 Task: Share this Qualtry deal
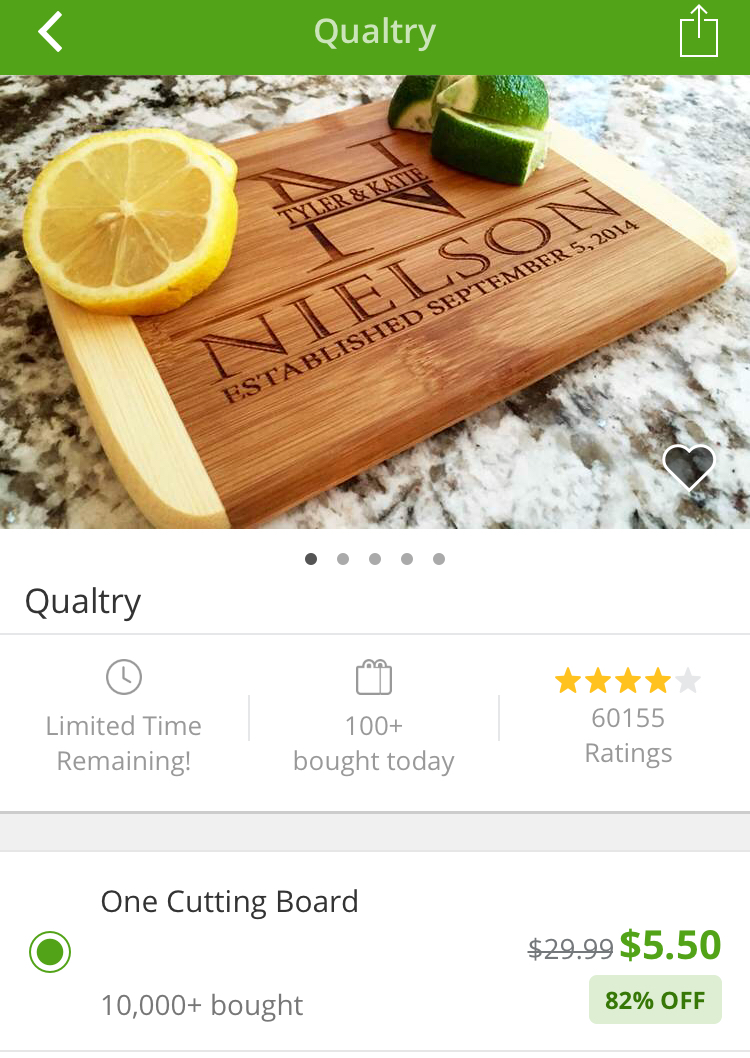(x=698, y=32)
